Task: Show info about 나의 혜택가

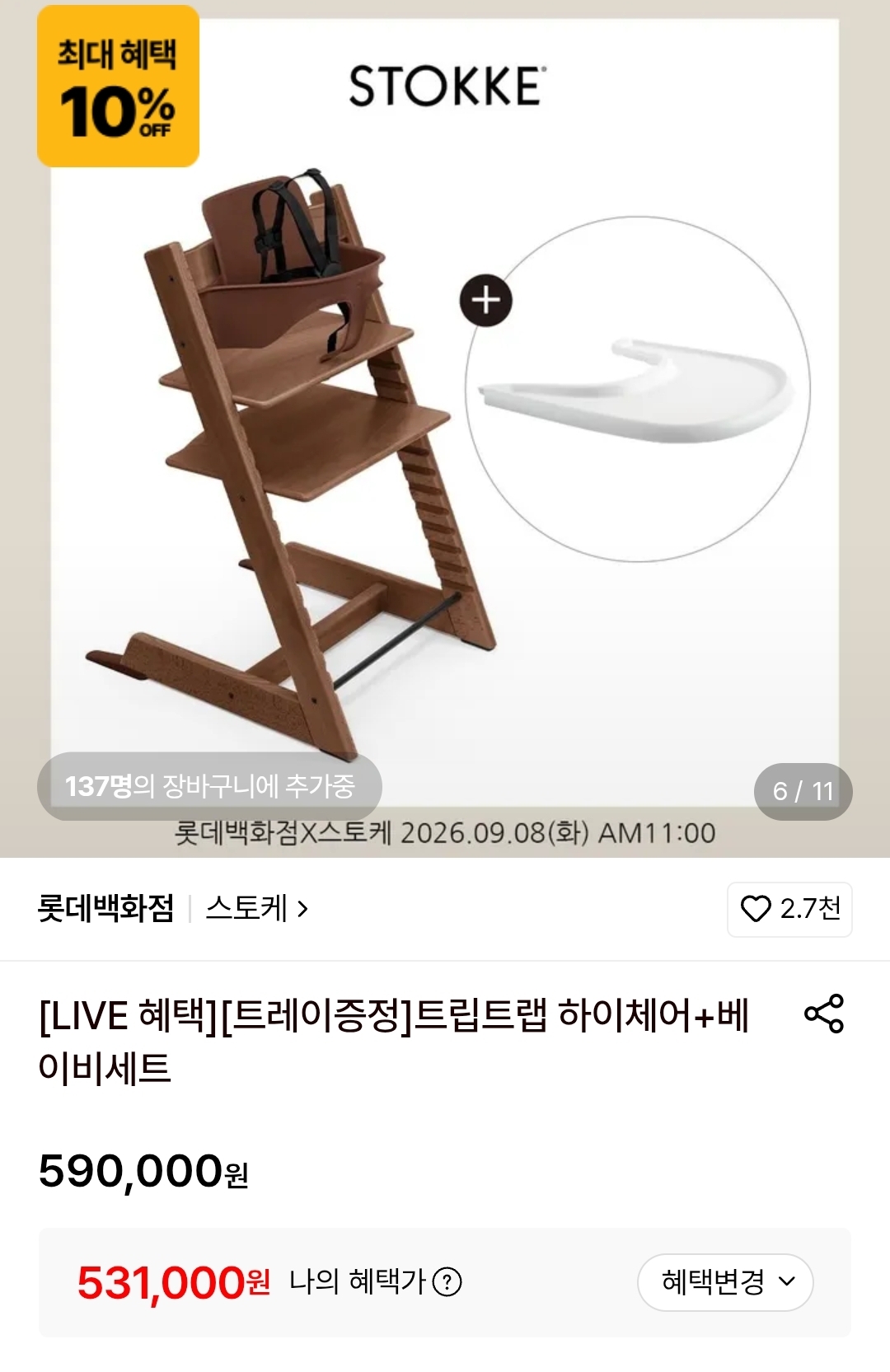Action: tap(447, 1281)
